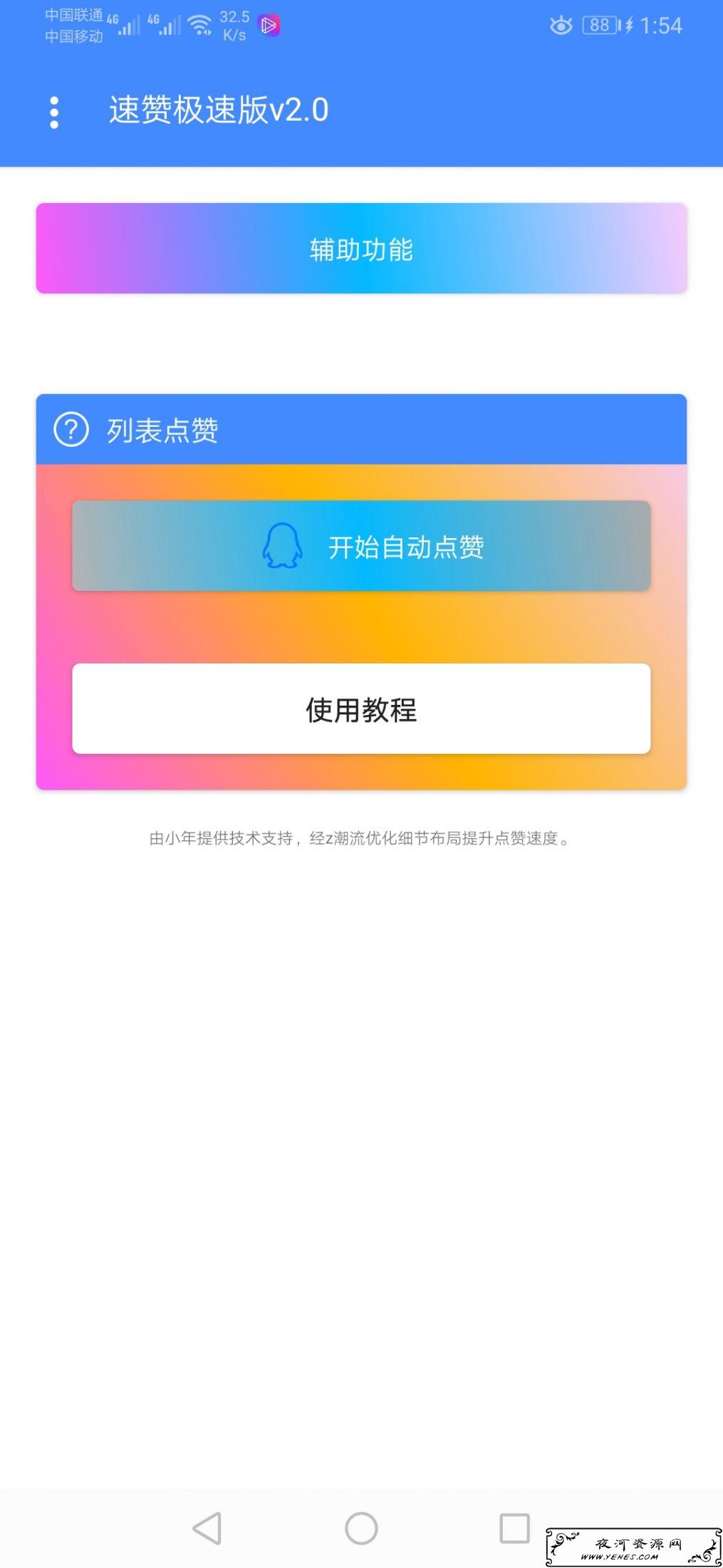Return to the home screen
The image size is (723, 1568).
tap(361, 1528)
